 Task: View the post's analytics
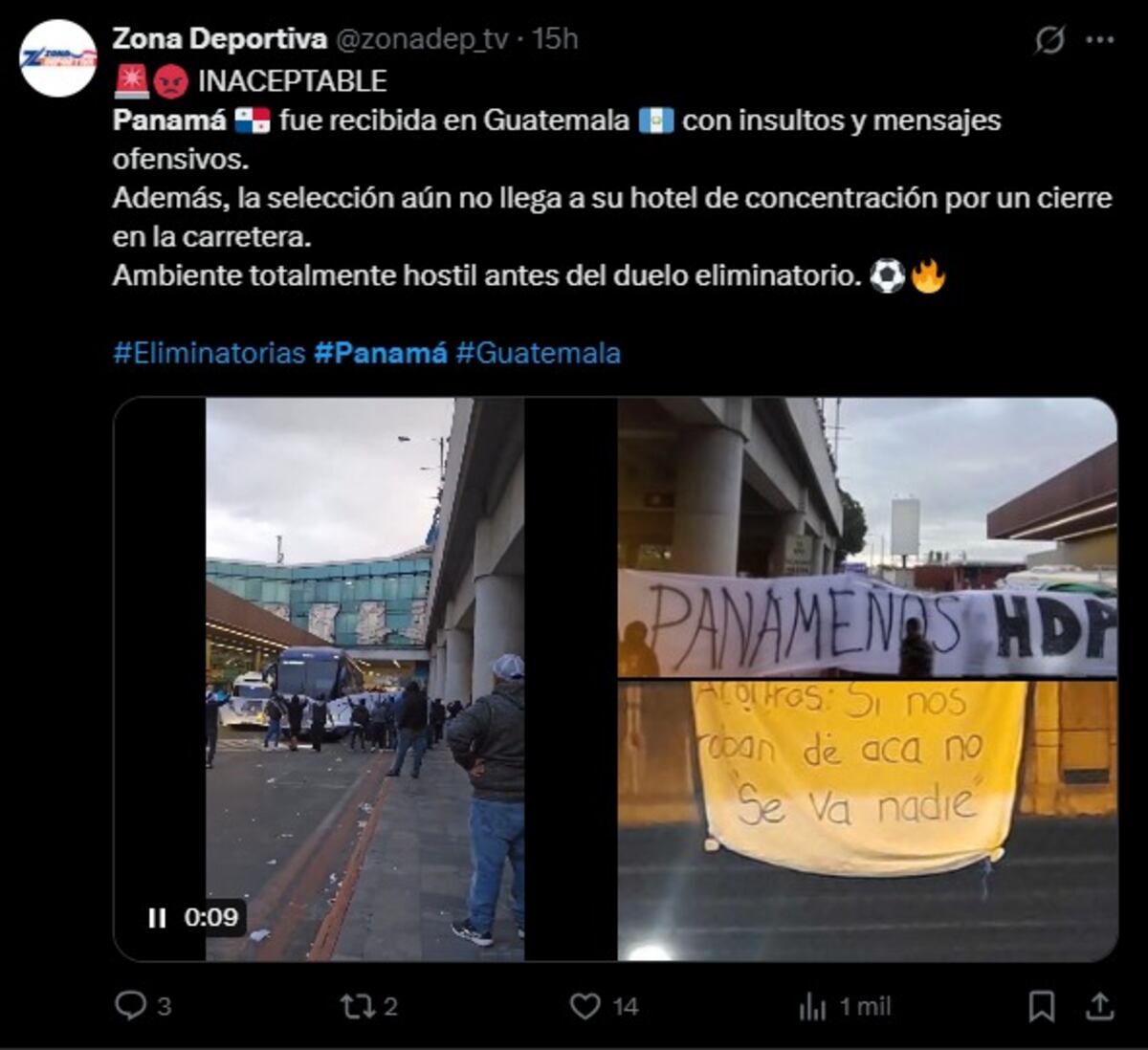[x=812, y=1005]
